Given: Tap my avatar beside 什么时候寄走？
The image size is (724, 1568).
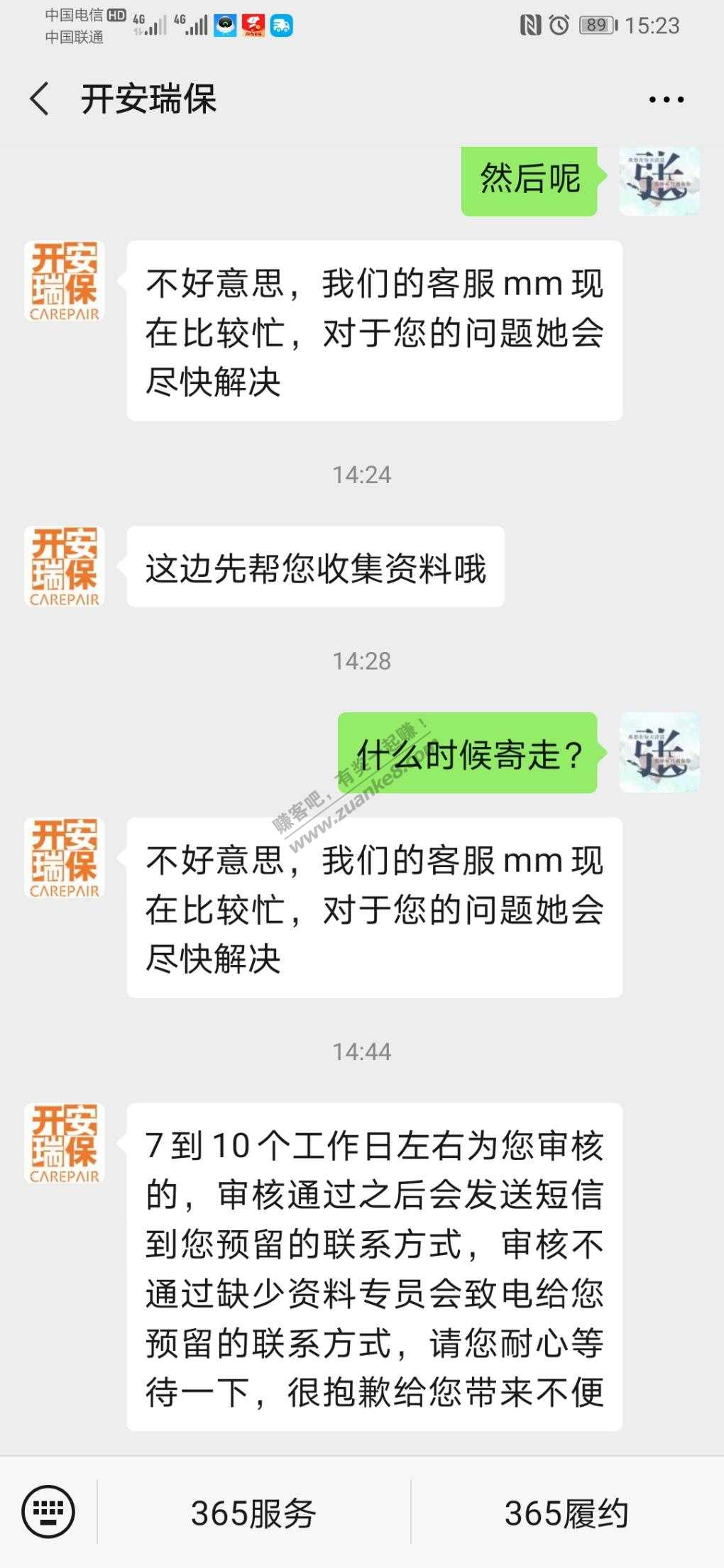Looking at the screenshot, I should point(659,753).
